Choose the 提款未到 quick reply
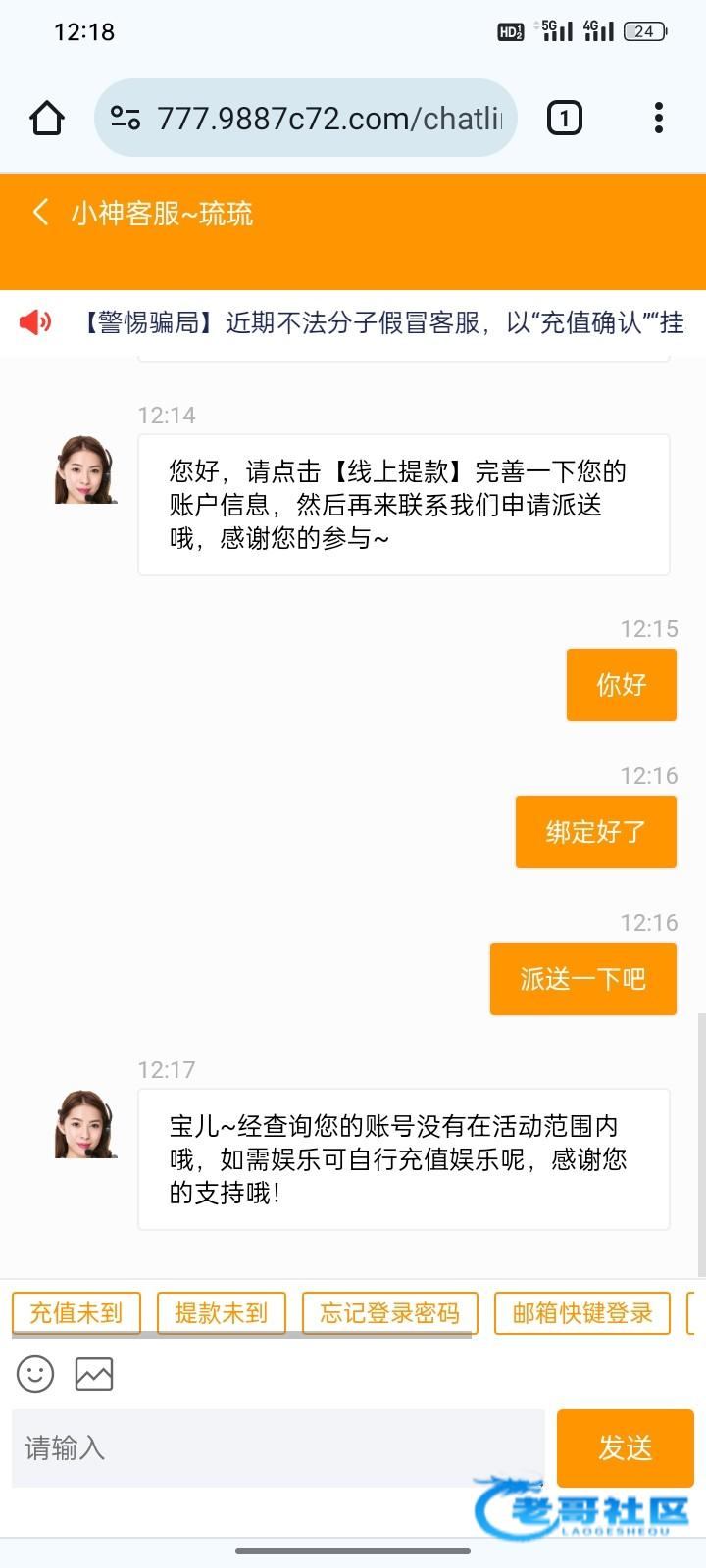706x1568 pixels. 221,1312
